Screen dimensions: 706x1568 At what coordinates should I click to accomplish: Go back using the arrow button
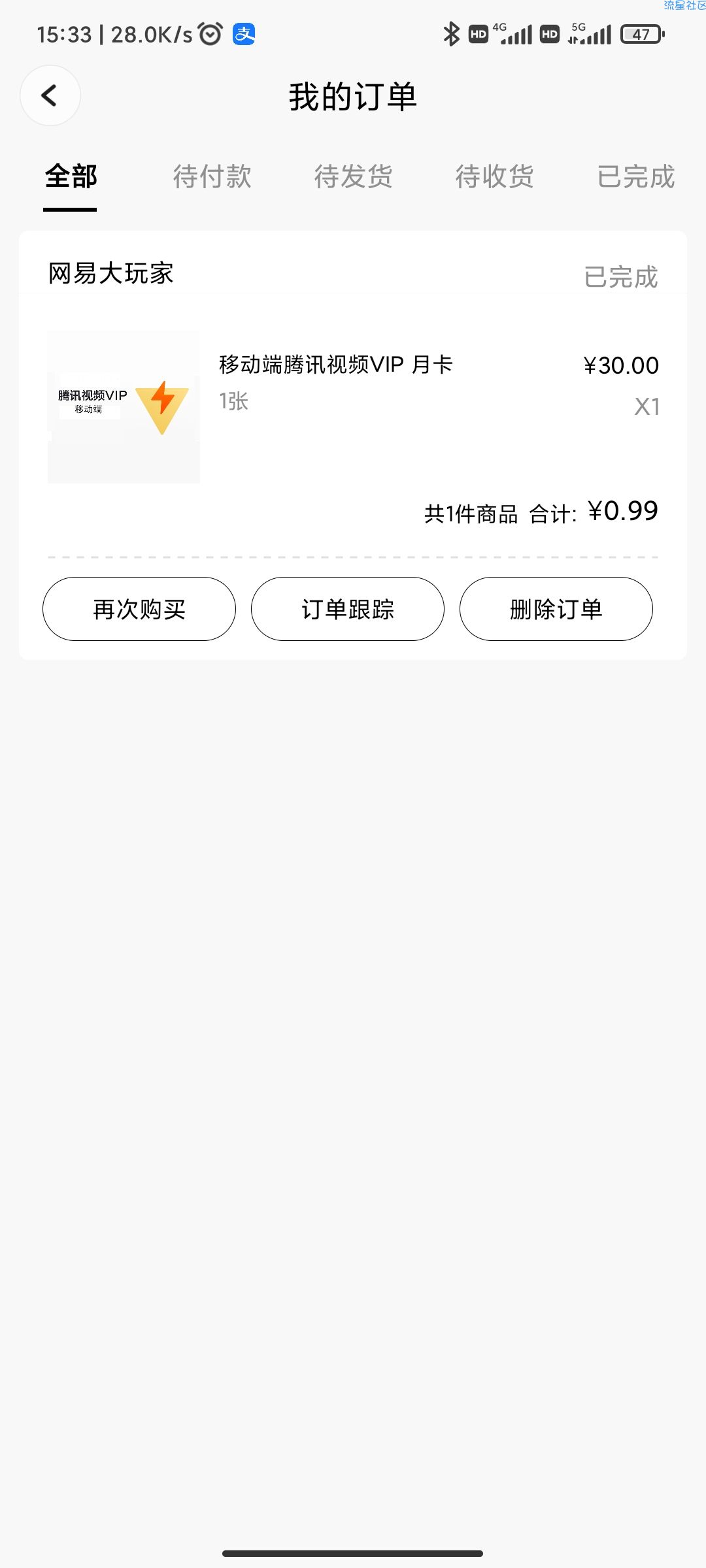click(x=50, y=95)
